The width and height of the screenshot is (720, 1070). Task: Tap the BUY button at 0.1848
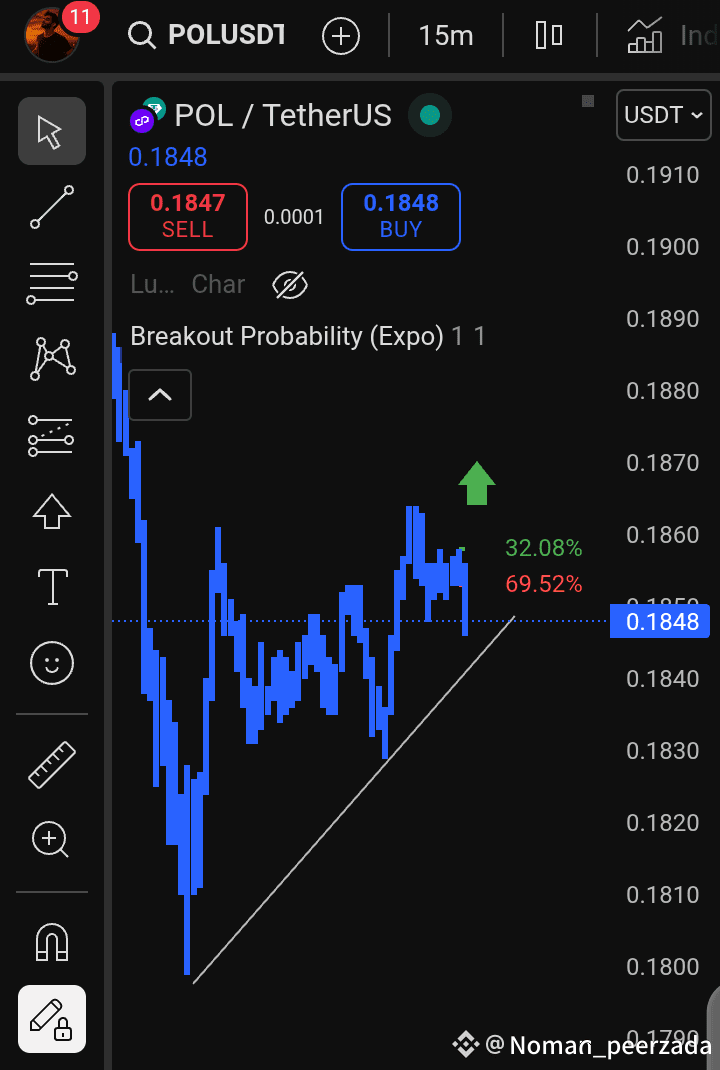[x=400, y=216]
